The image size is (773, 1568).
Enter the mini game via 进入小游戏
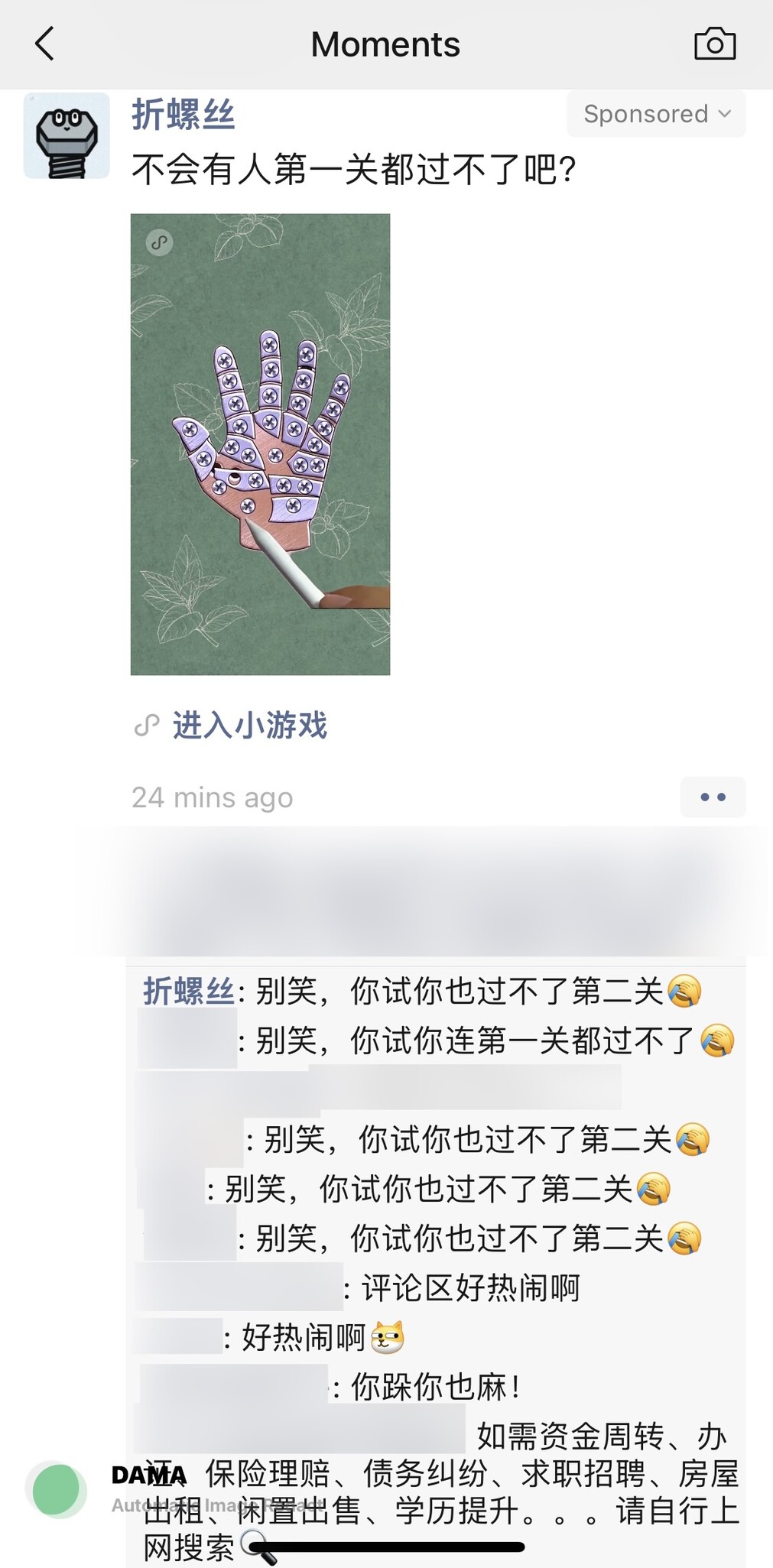(249, 725)
